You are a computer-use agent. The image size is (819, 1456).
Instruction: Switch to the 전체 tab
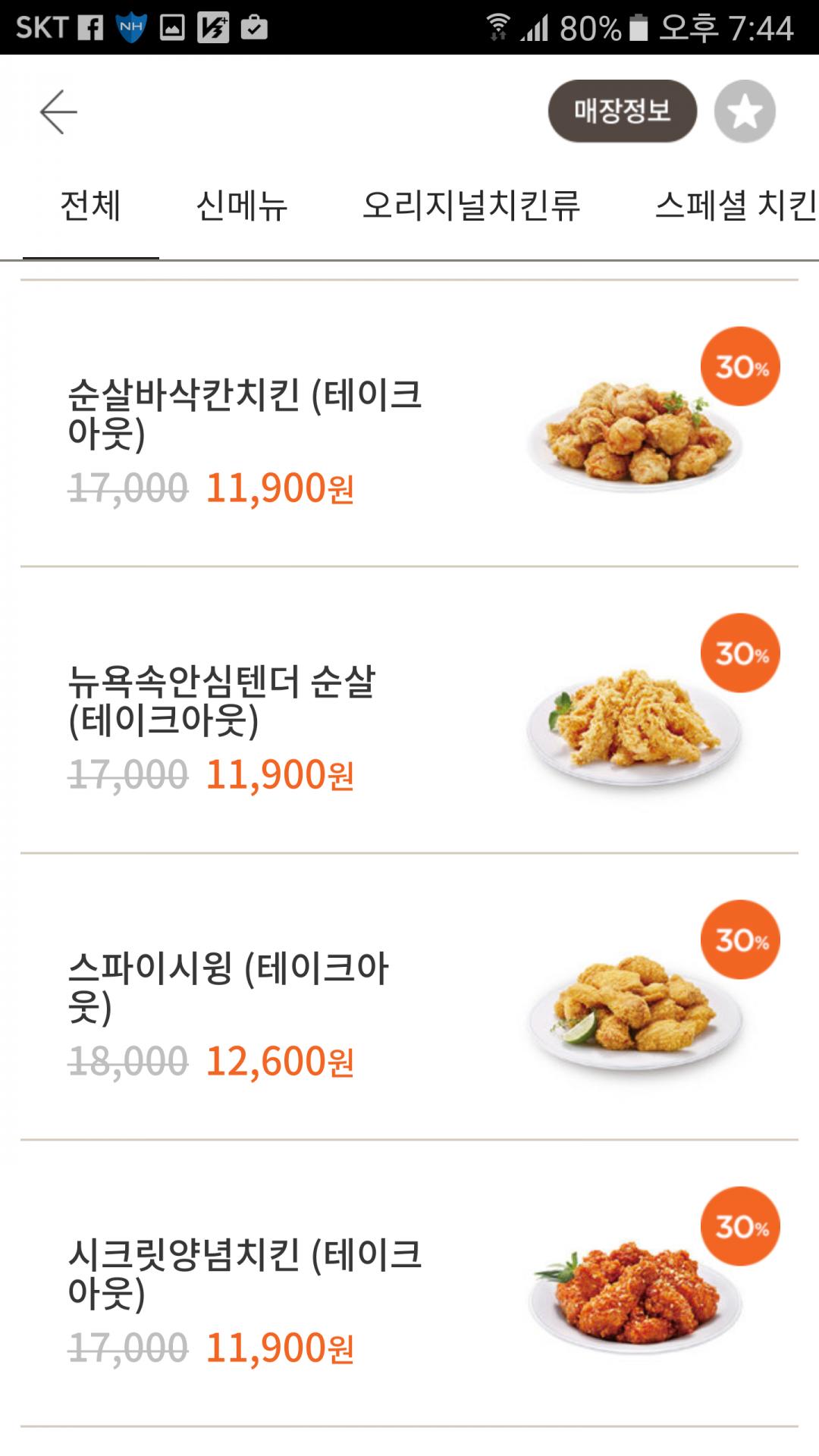(x=90, y=206)
